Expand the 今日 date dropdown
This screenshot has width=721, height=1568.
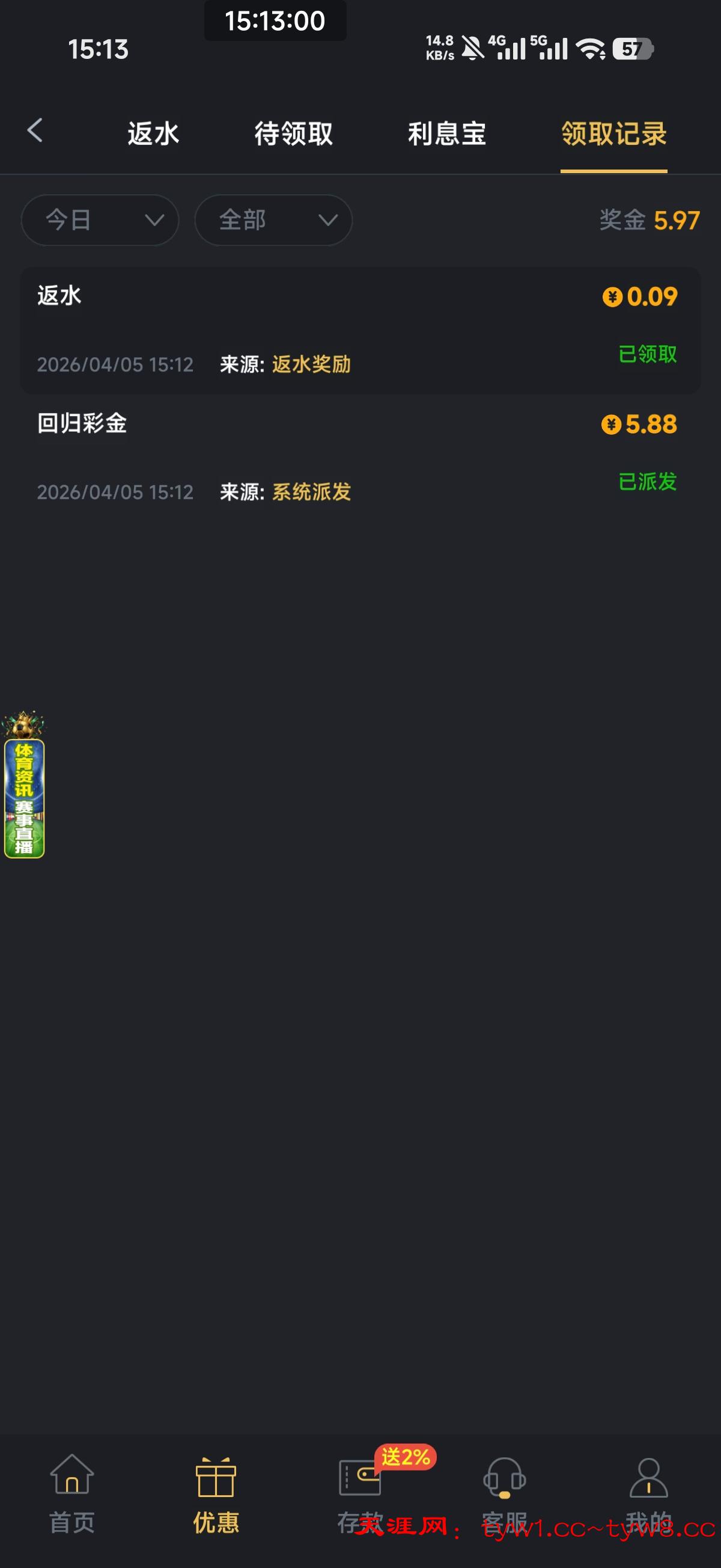(x=100, y=219)
